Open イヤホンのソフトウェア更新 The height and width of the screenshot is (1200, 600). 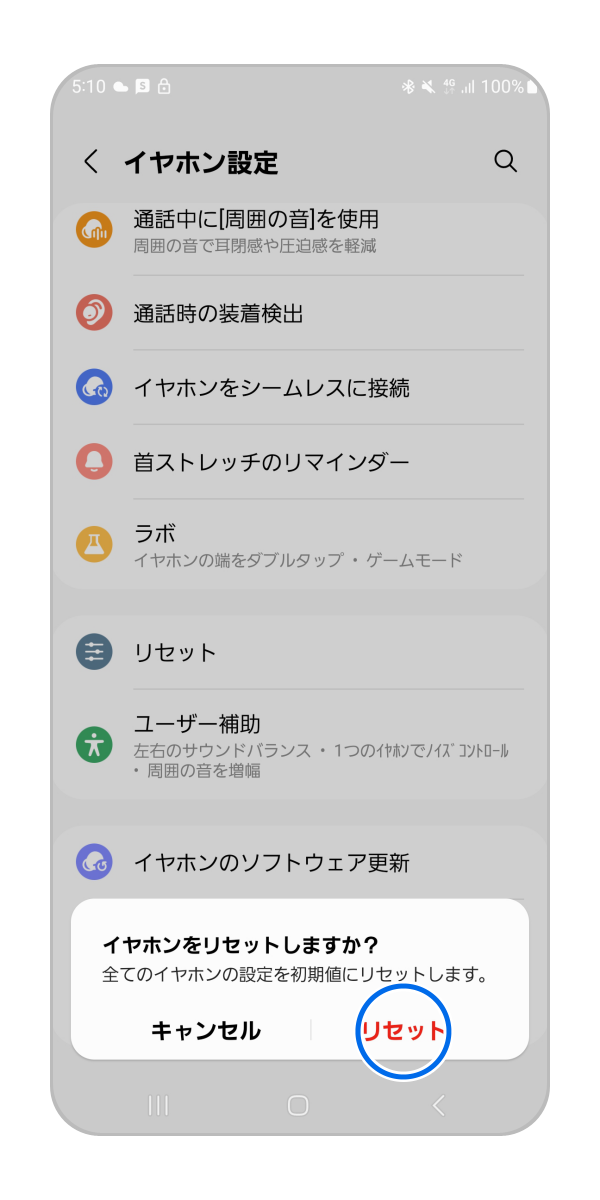click(x=300, y=863)
